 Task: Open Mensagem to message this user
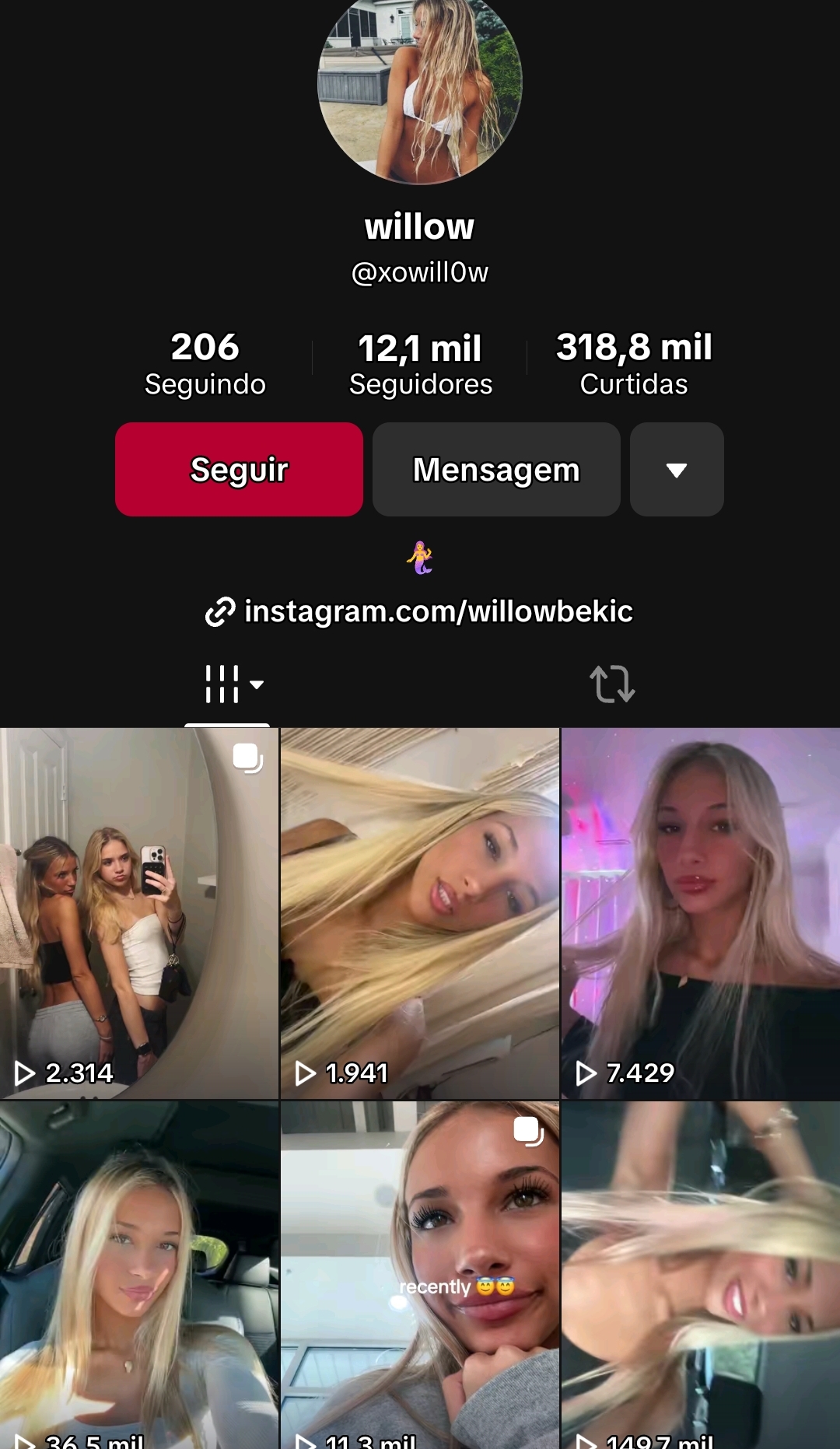(x=496, y=469)
